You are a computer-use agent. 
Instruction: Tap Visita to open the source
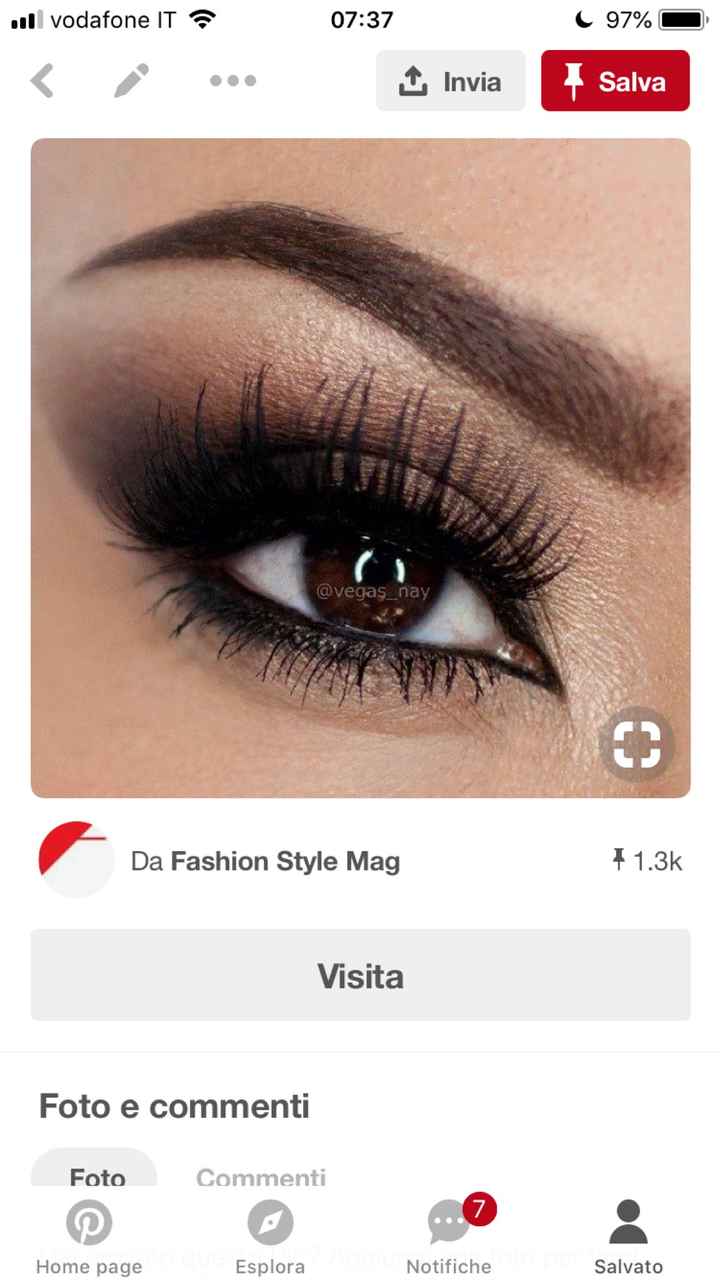coord(360,975)
